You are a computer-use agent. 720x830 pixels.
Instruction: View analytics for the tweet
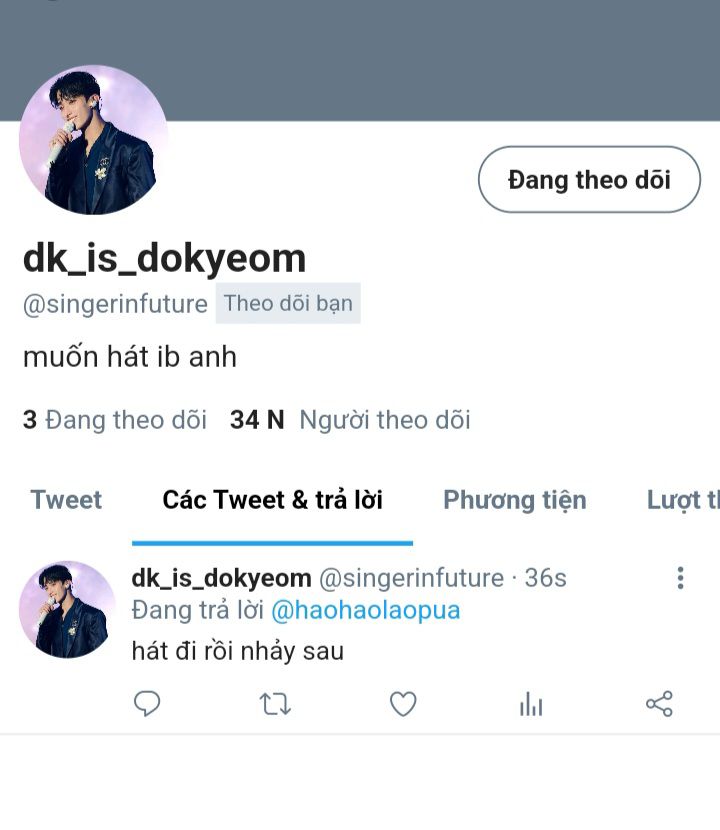(x=531, y=704)
